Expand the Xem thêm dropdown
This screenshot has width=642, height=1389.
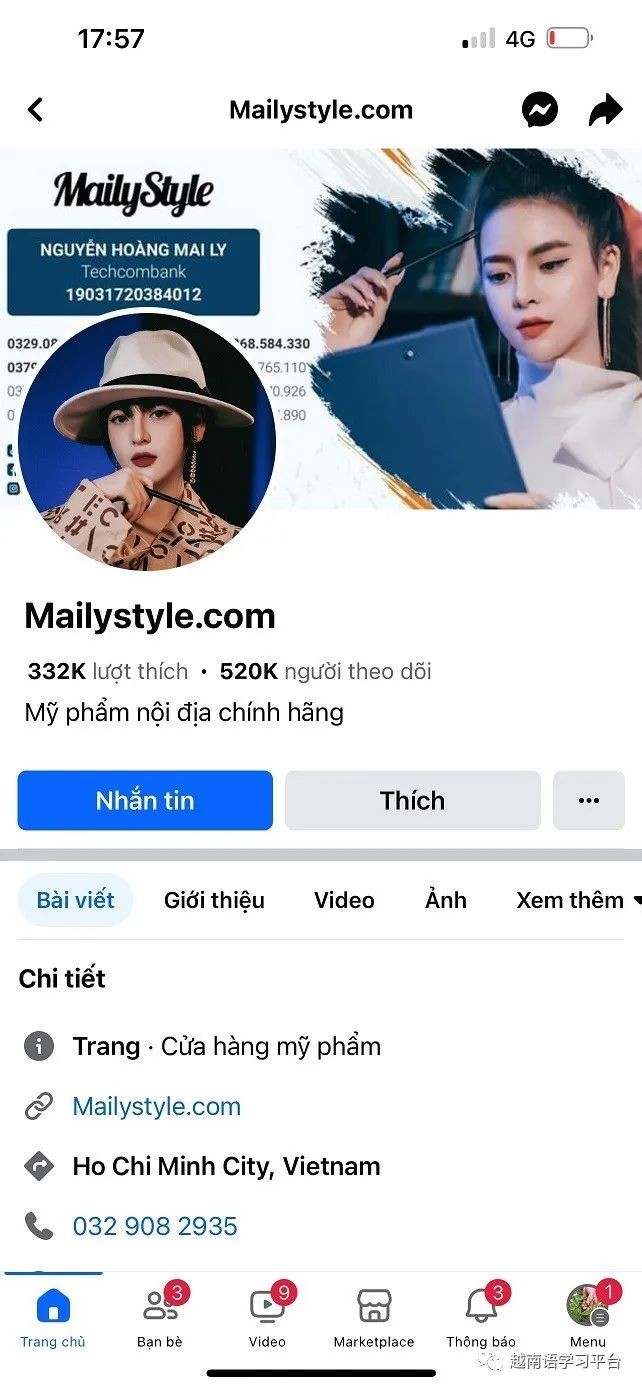576,900
